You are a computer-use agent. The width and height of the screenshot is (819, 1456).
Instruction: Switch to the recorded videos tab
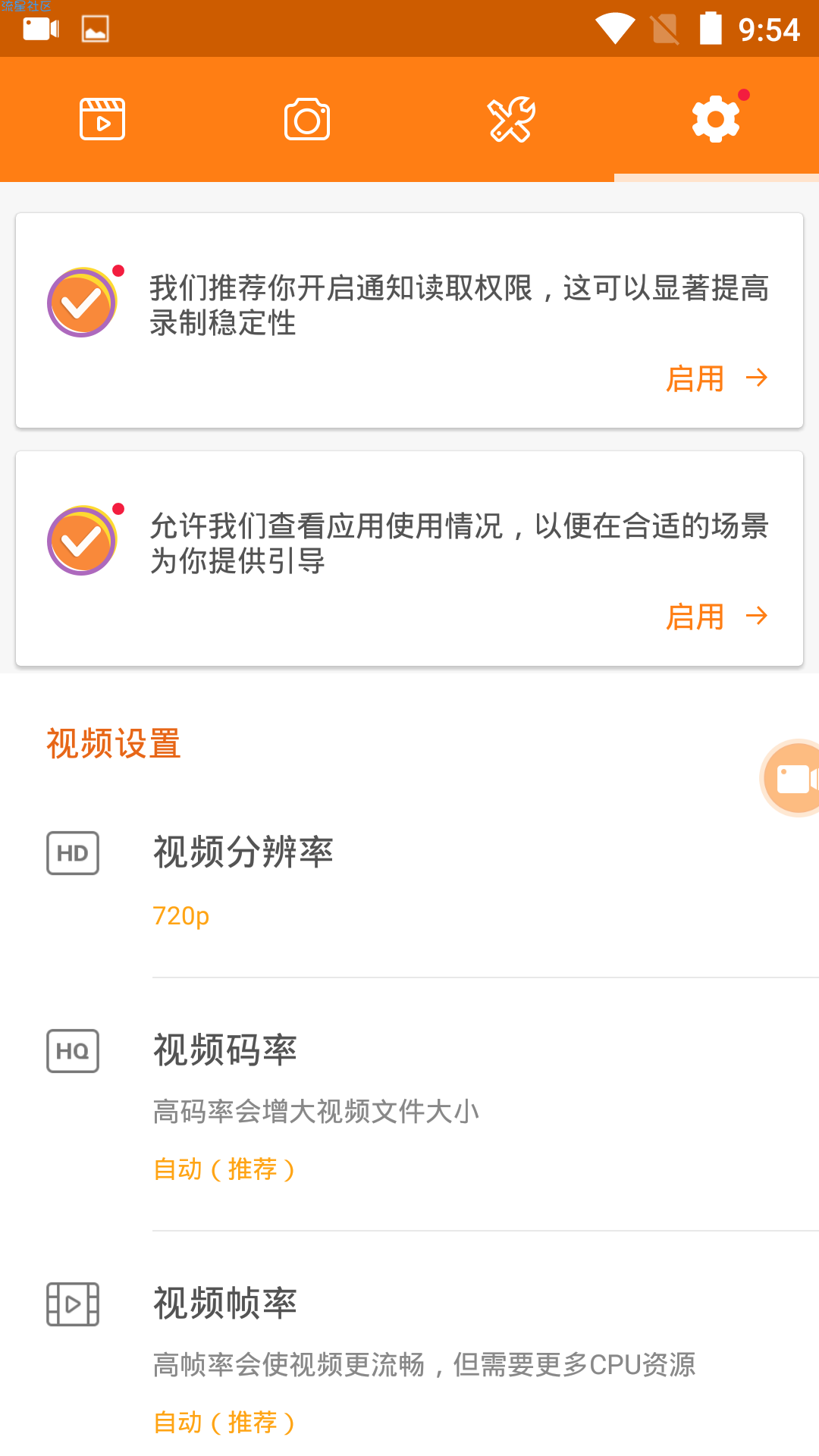pyautogui.click(x=102, y=120)
